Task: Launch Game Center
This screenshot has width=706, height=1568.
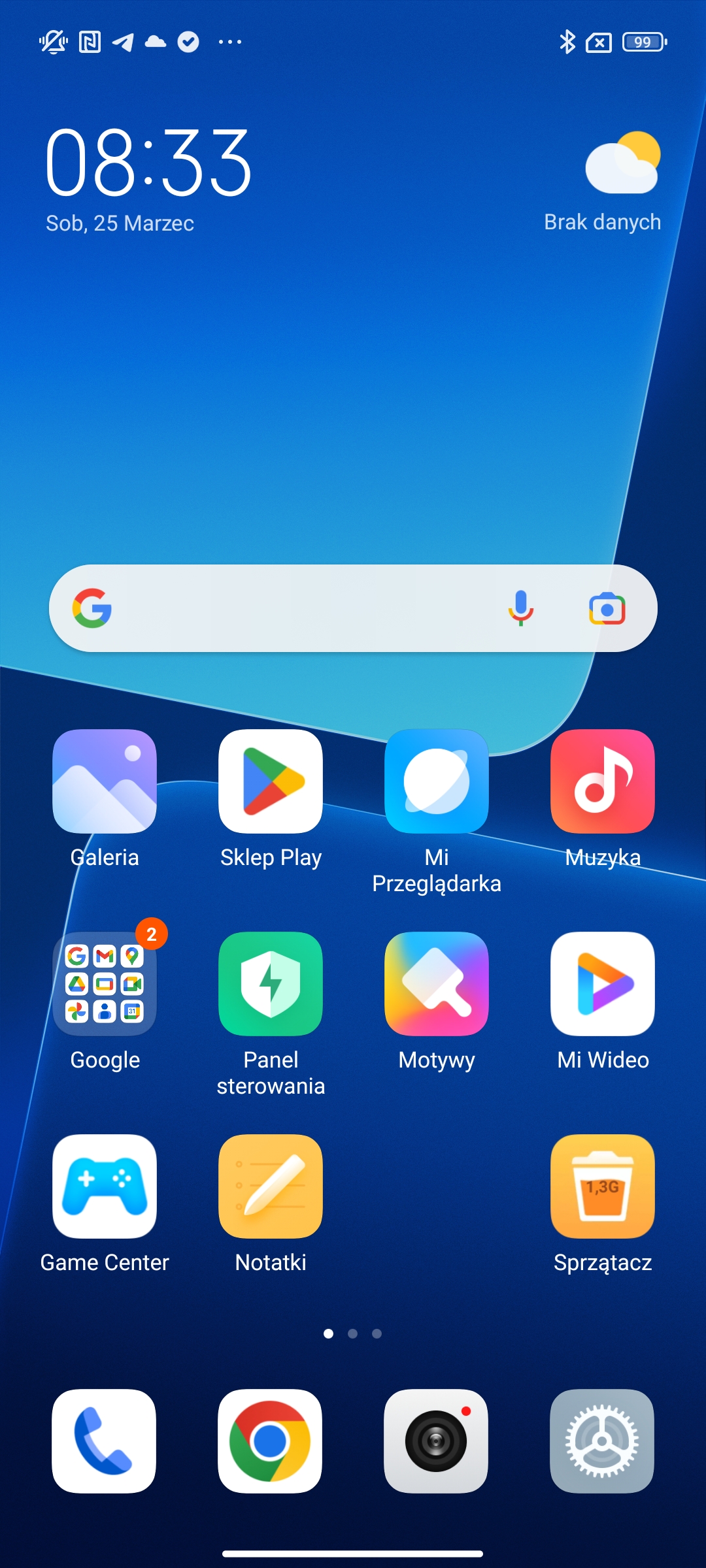Action: [x=105, y=1186]
